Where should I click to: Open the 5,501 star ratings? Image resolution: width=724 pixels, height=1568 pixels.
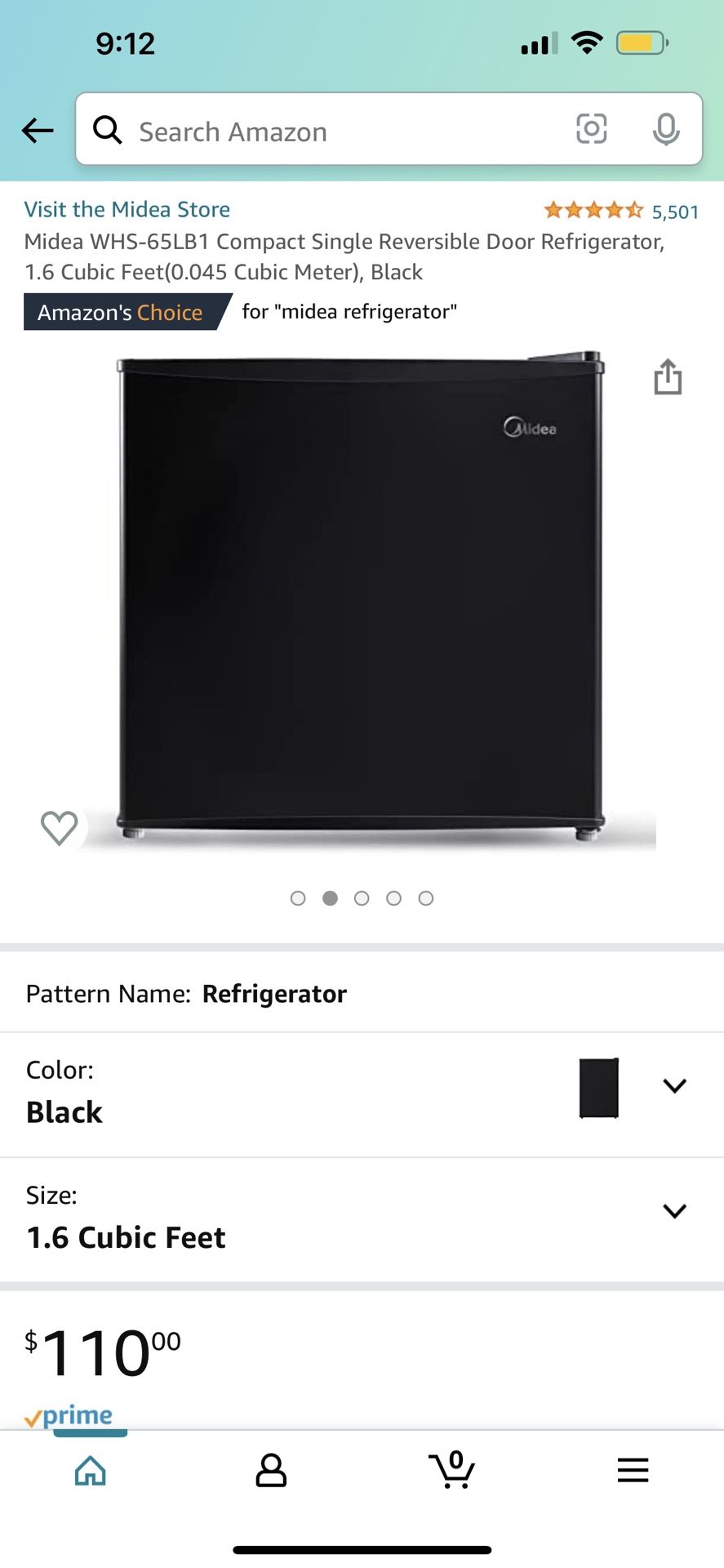[x=621, y=212]
